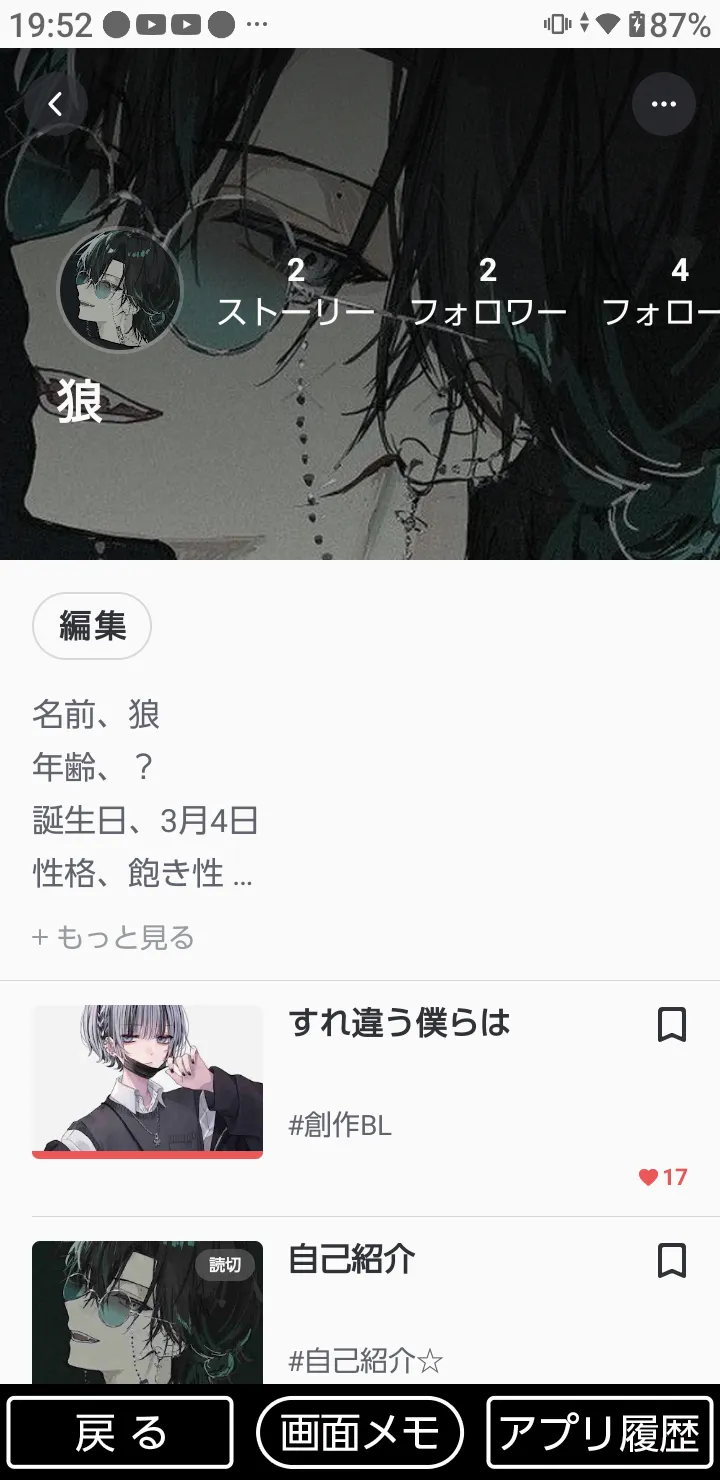Viewport: 720px width, 1480px height.
Task: Open the #自己紹介☆ hashtag
Action: [366, 1361]
